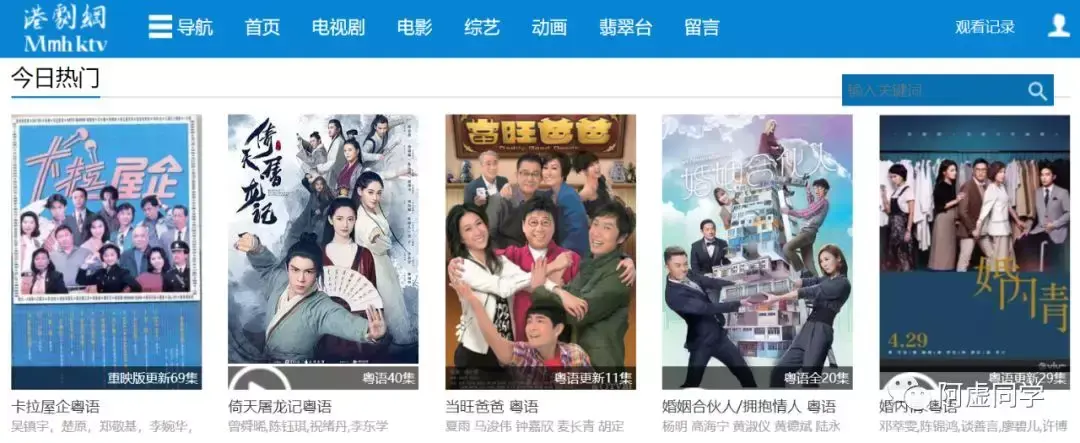1080x443 pixels.
Task: Open the 卡拉屋企粤语 show poster
Action: pos(106,252)
